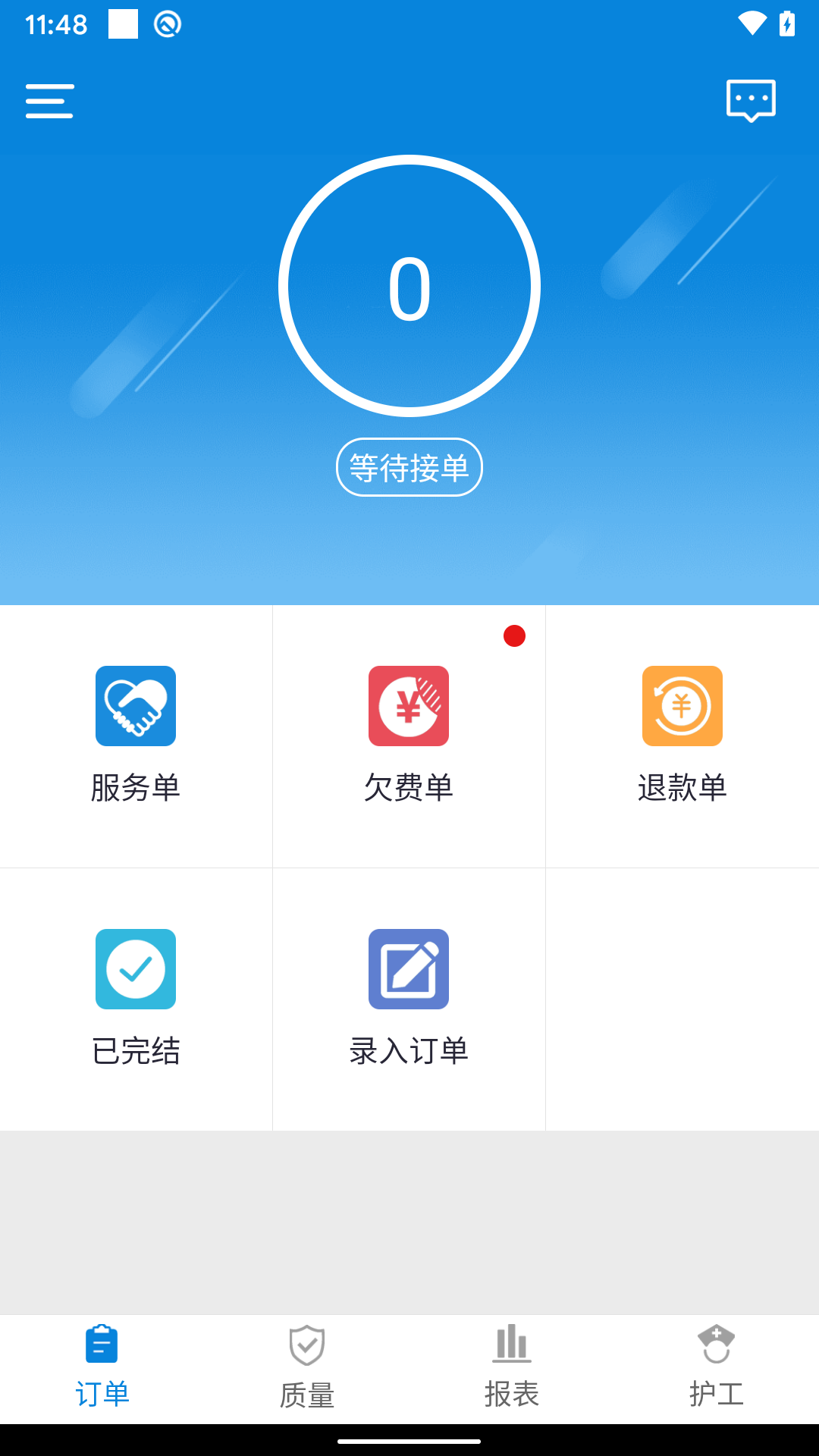The height and width of the screenshot is (1456, 819).
Task: Tap the Wi-Fi status icon in status bar
Action: (x=752, y=24)
